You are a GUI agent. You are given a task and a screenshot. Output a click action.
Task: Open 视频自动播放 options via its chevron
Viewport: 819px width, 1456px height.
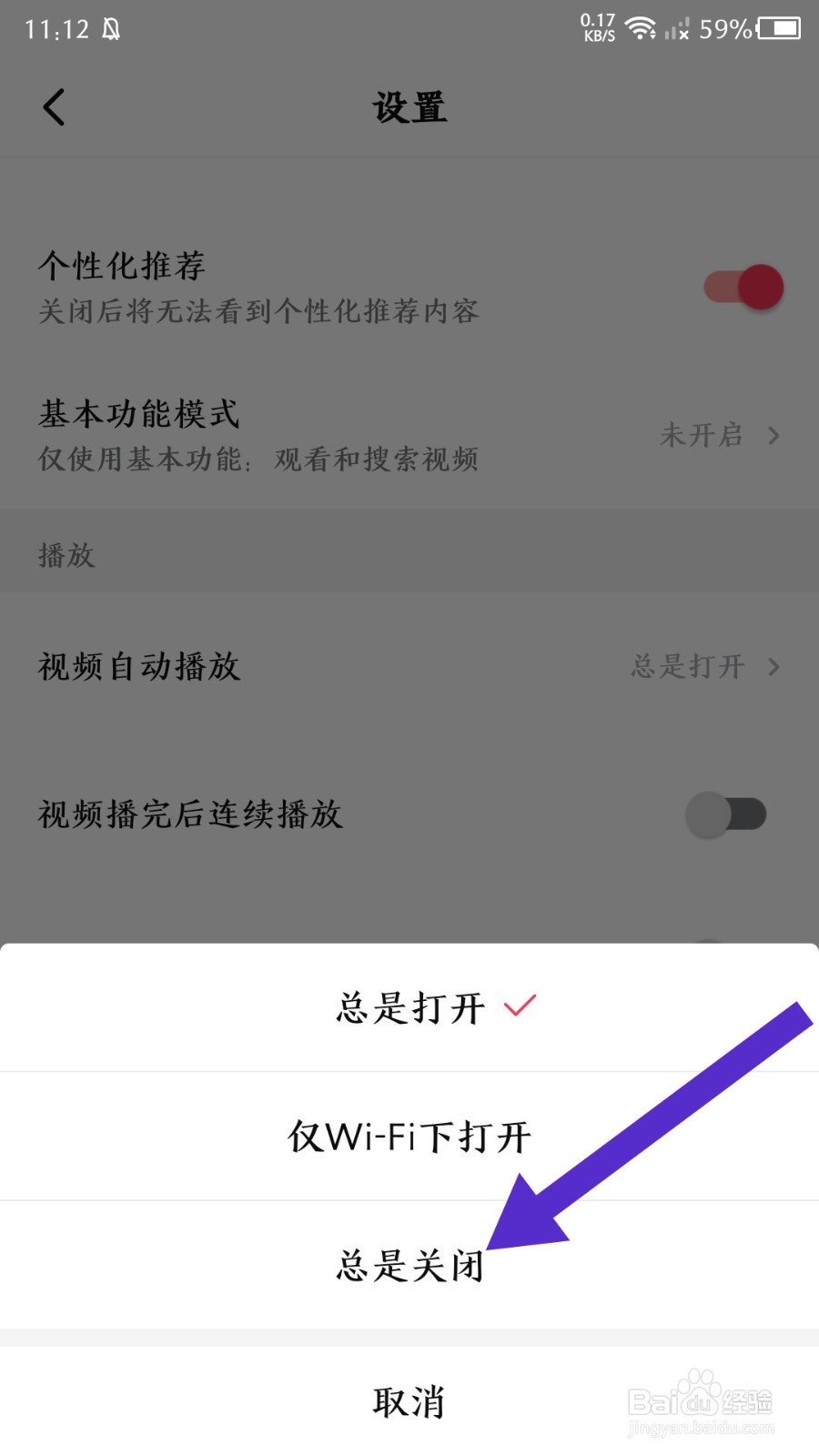(774, 667)
